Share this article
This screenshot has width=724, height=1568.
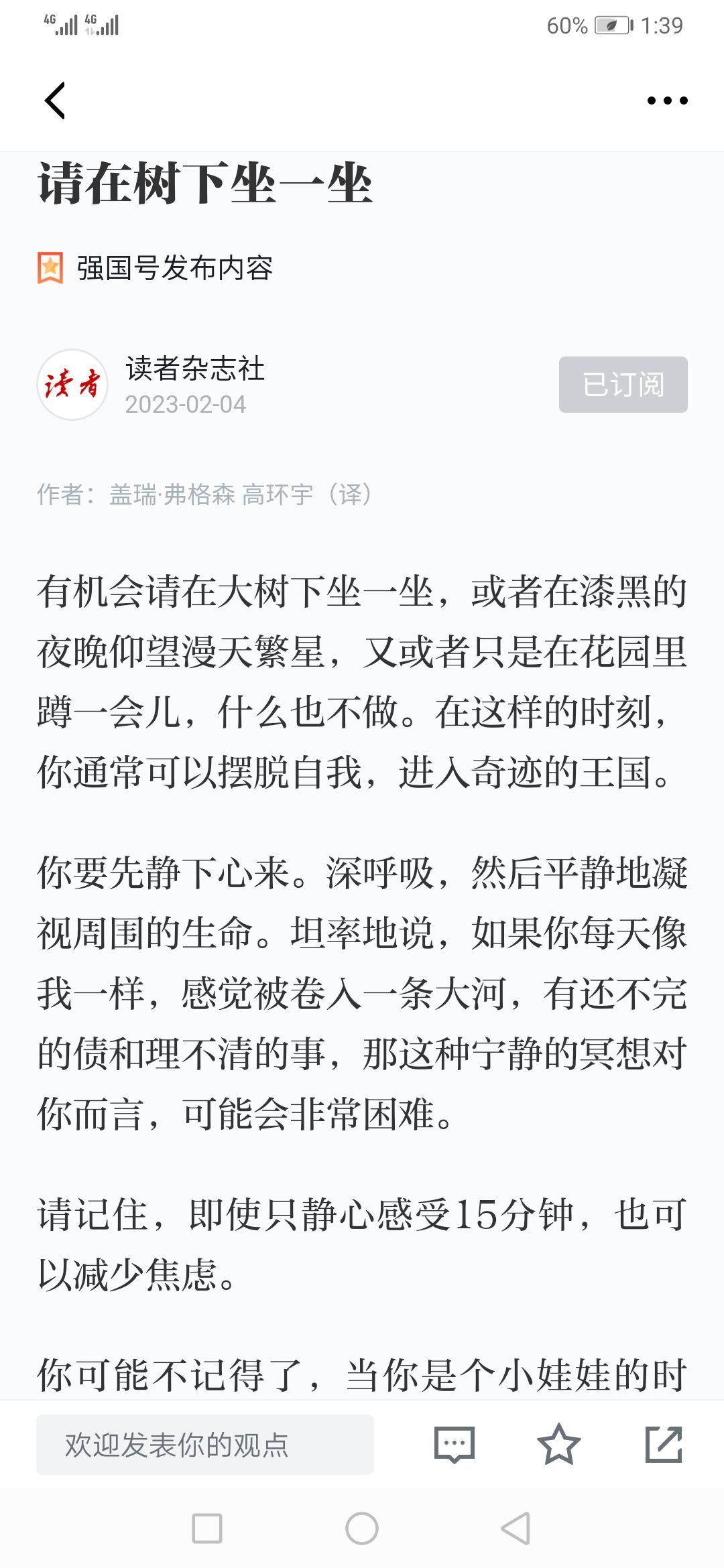664,1444
